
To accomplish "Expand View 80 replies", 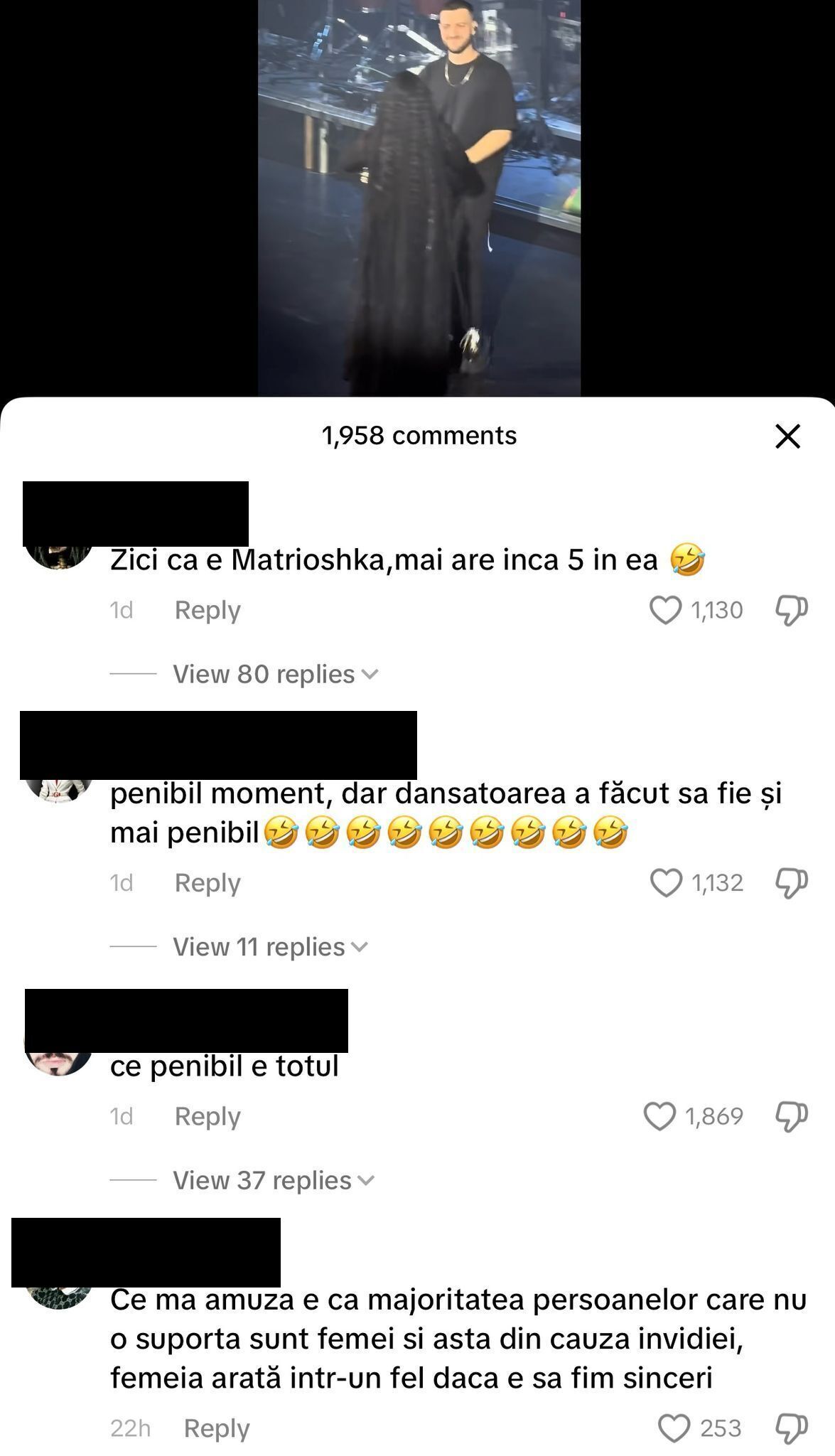I will (x=275, y=675).
